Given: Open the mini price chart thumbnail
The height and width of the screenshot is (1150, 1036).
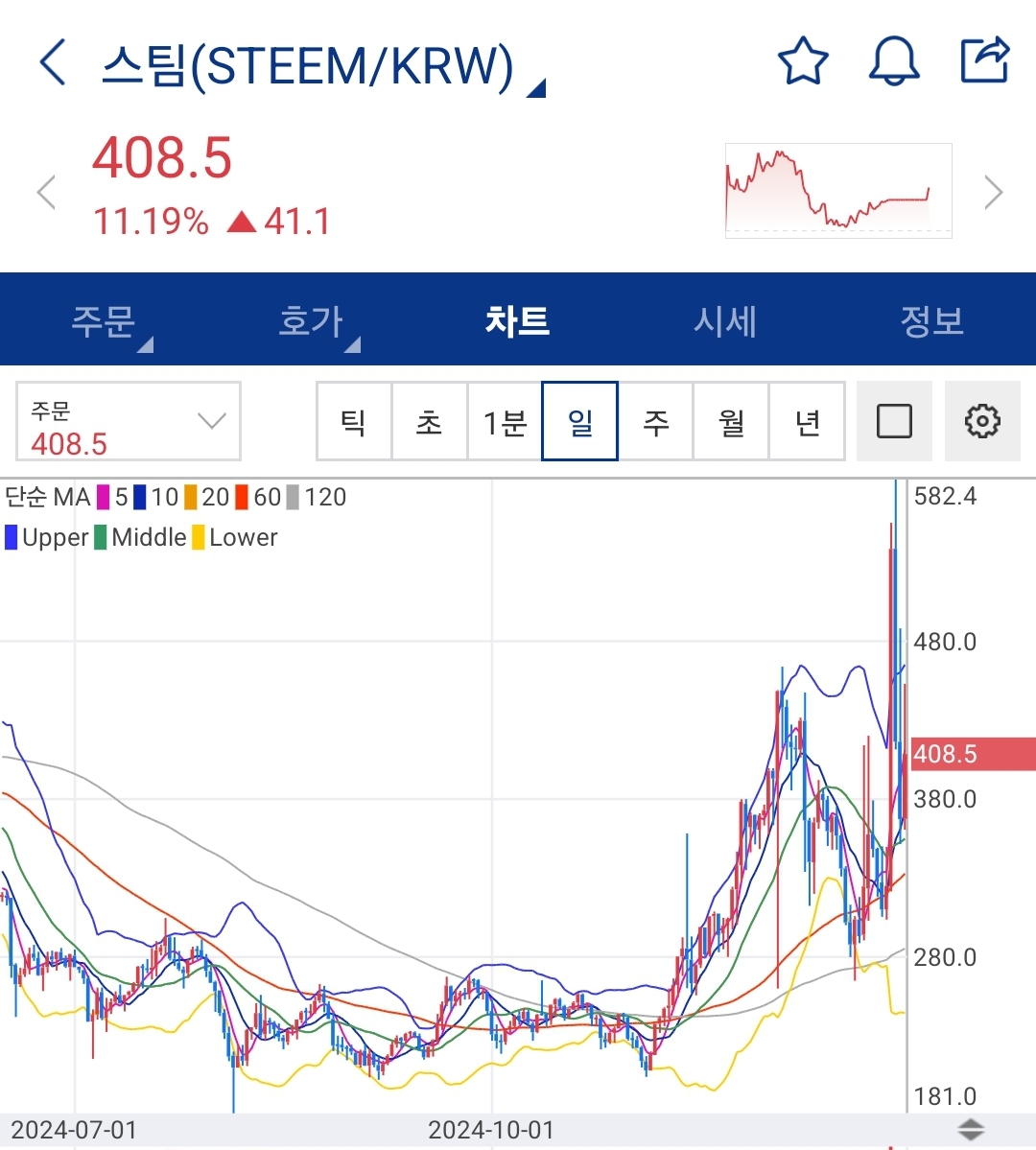Looking at the screenshot, I should click(x=838, y=191).
